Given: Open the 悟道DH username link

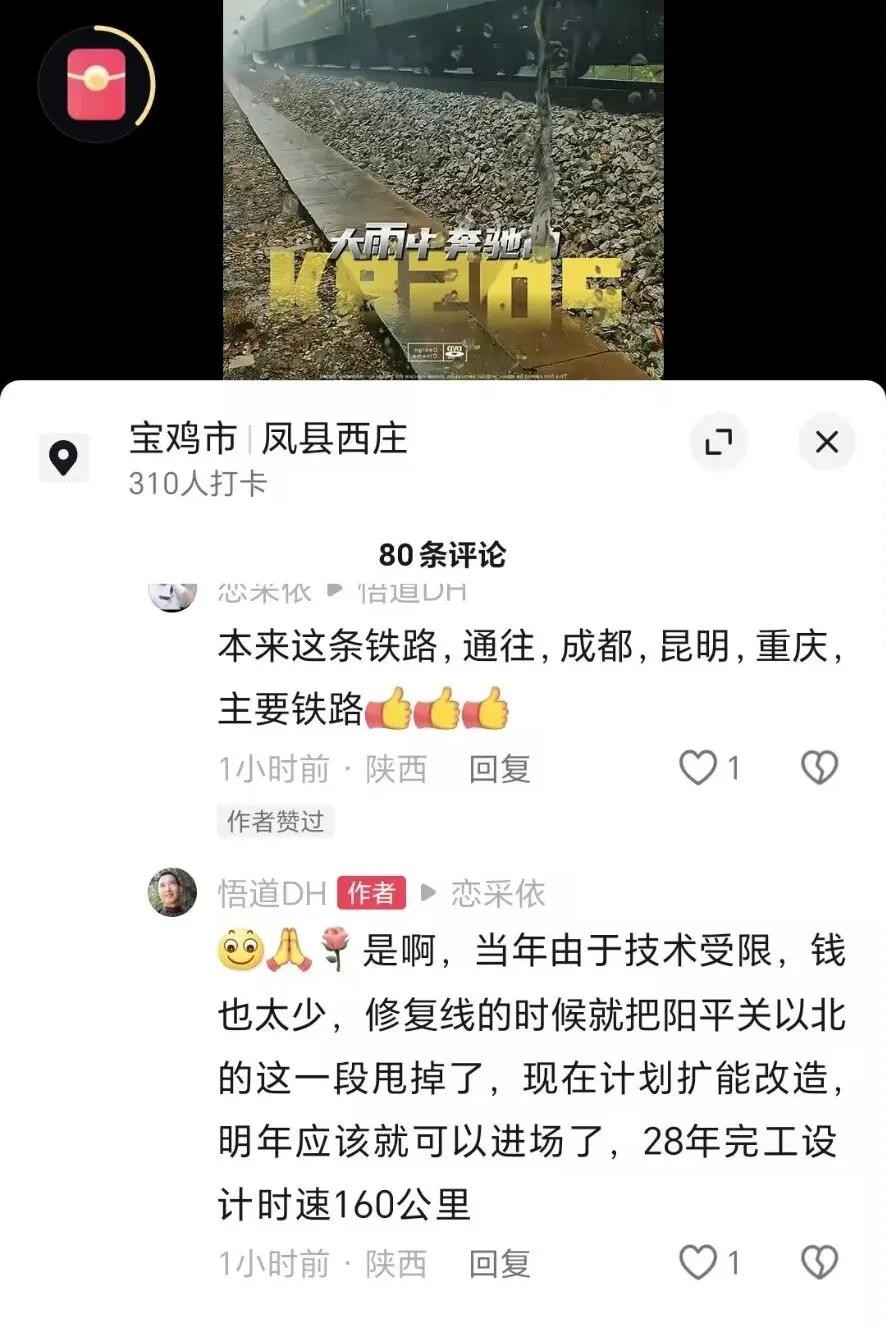Looking at the screenshot, I should point(272,893).
